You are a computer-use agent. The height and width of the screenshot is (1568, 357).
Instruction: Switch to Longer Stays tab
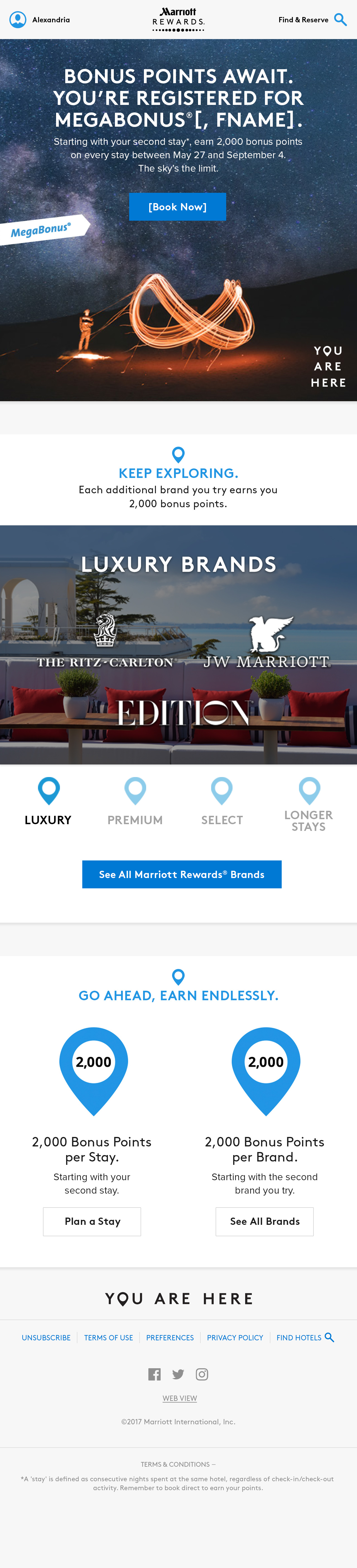pos(308,804)
